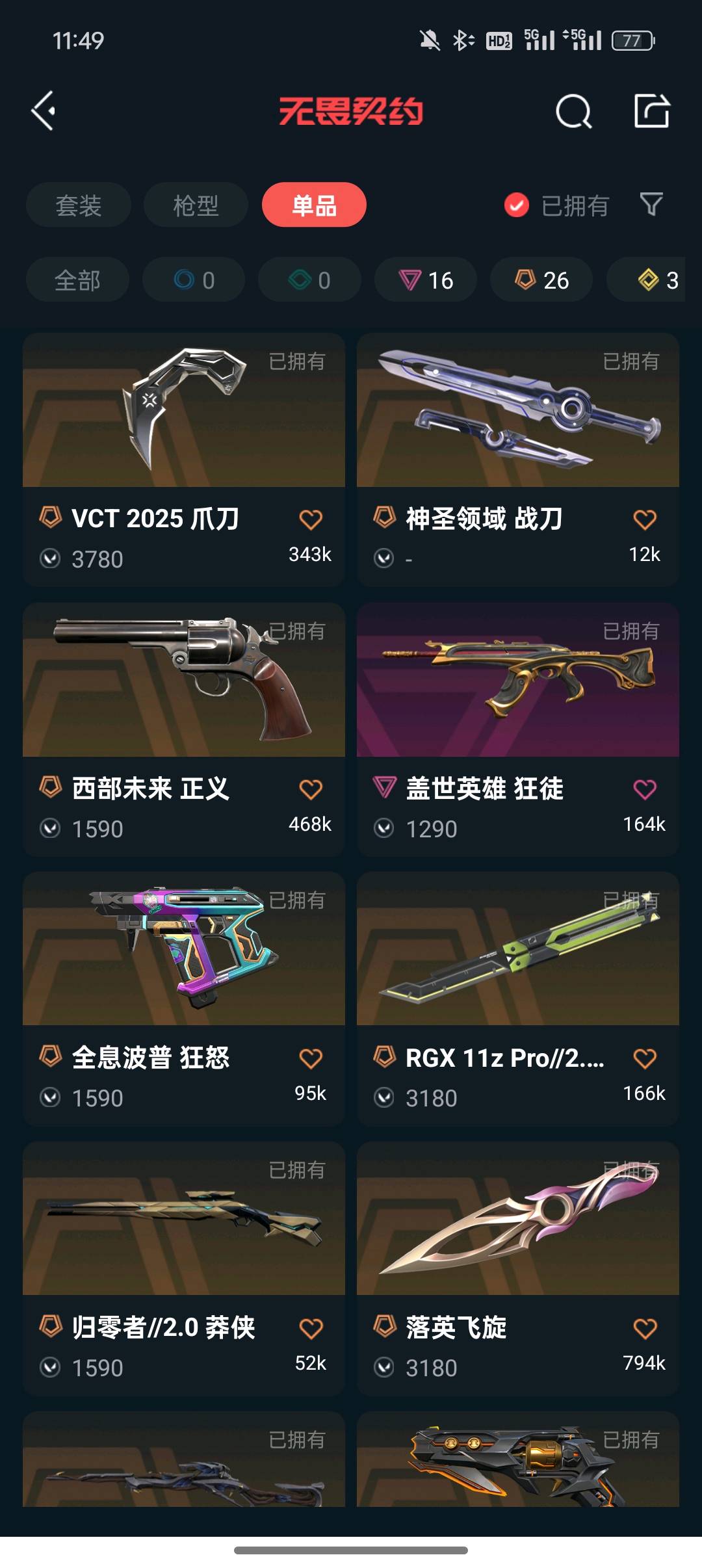702x1568 pixels.
Task: Select the 全部 rarity chip
Action: pyautogui.click(x=77, y=280)
